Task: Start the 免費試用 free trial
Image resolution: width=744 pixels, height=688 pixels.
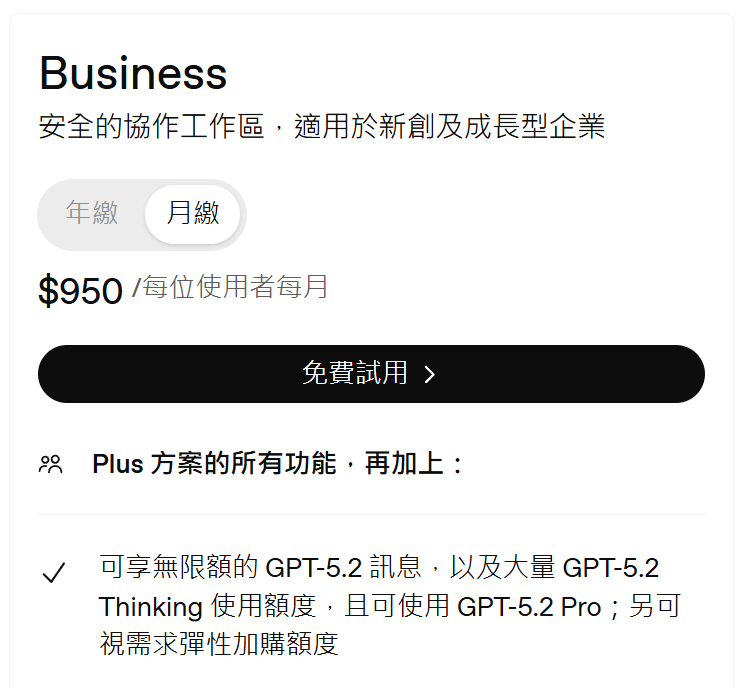Action: tap(371, 374)
